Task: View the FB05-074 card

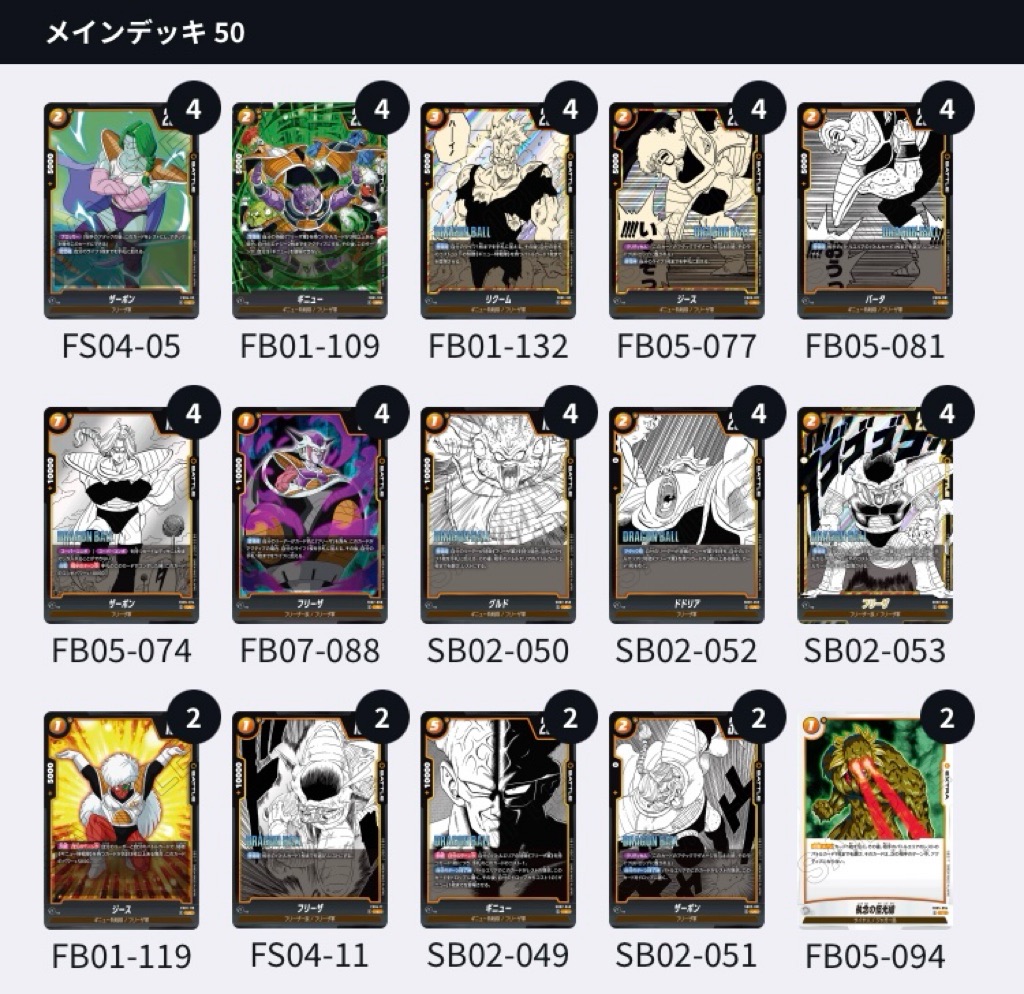Action: click(x=121, y=515)
